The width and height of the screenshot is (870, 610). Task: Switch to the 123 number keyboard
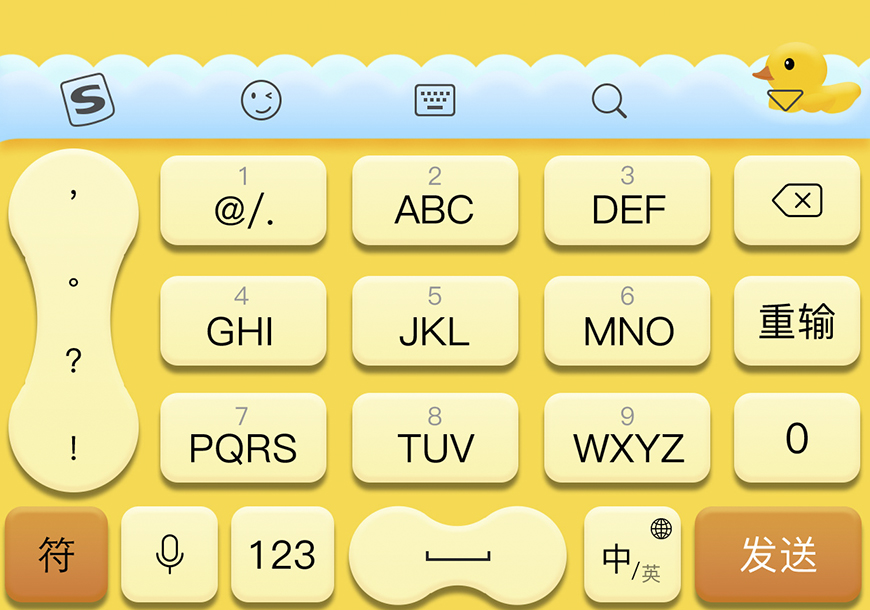[x=282, y=555]
